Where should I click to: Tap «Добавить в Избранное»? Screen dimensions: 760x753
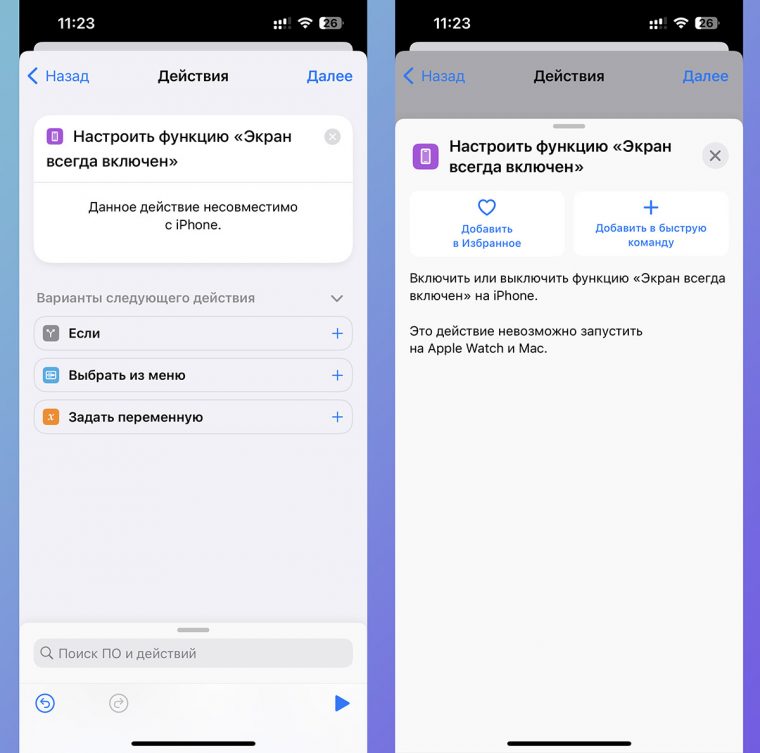487,223
